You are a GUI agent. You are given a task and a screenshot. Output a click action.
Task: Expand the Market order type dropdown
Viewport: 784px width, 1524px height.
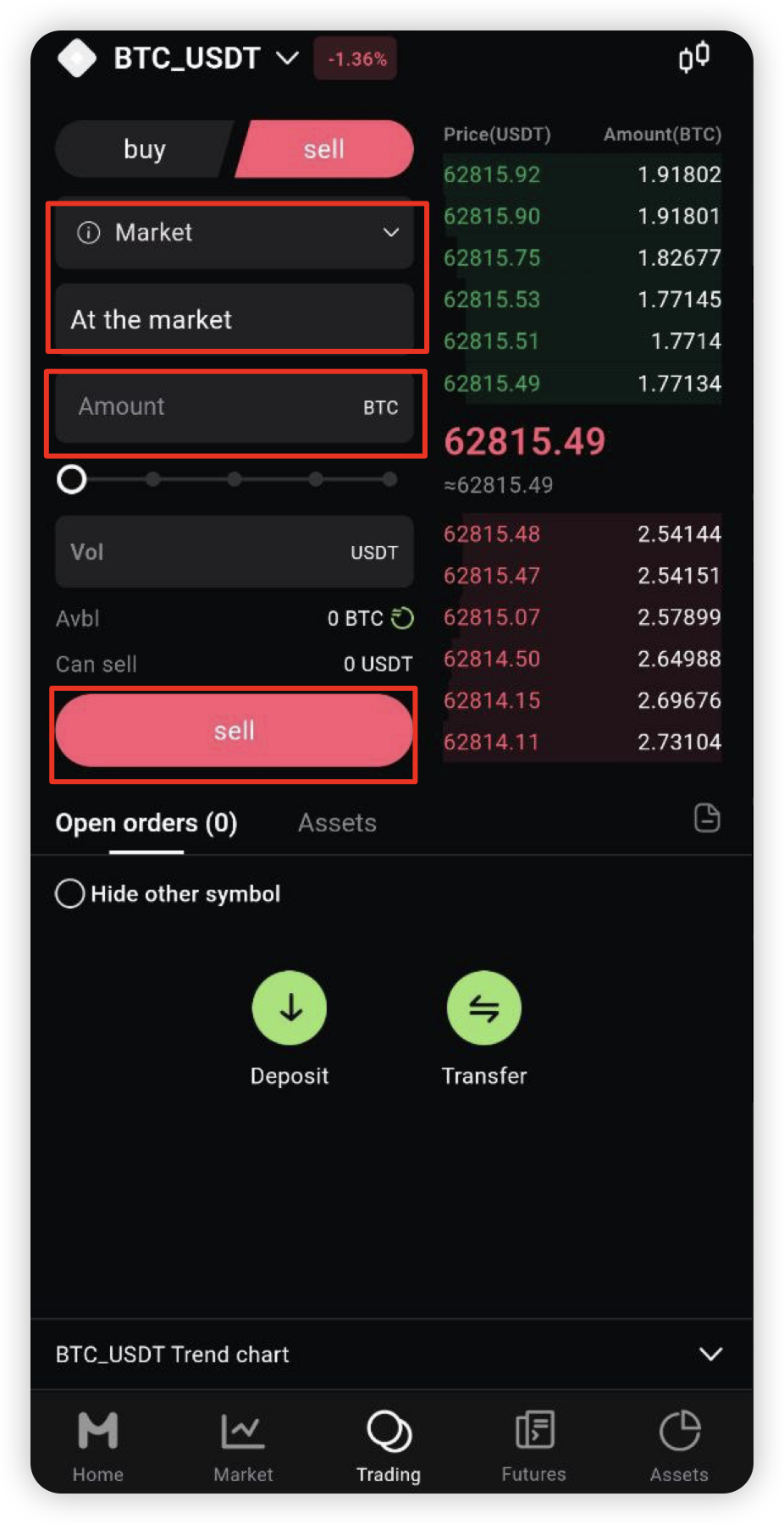235,232
